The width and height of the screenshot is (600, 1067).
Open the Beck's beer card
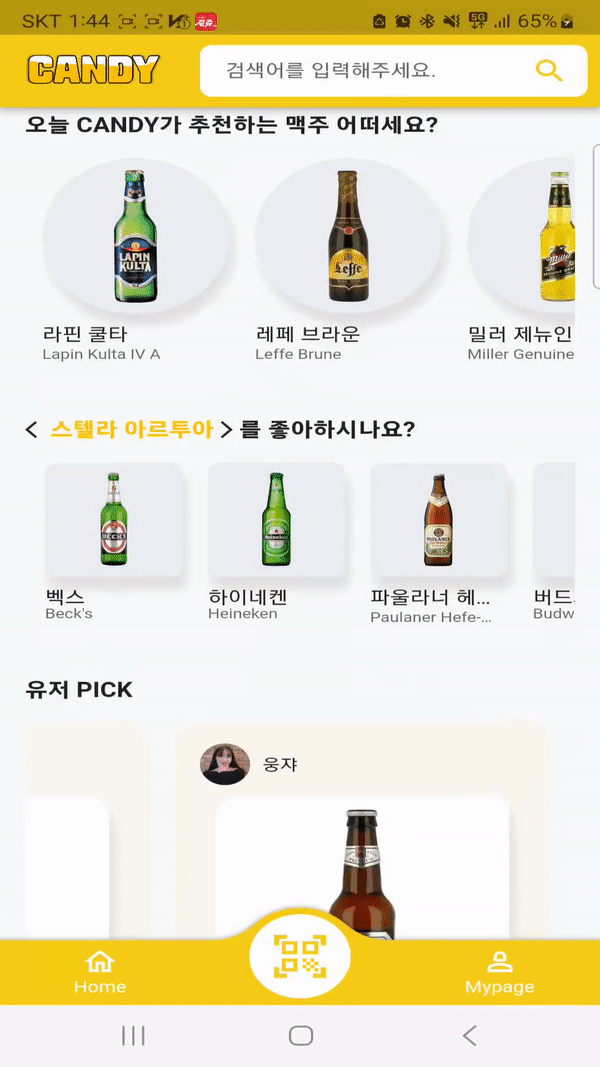point(114,522)
